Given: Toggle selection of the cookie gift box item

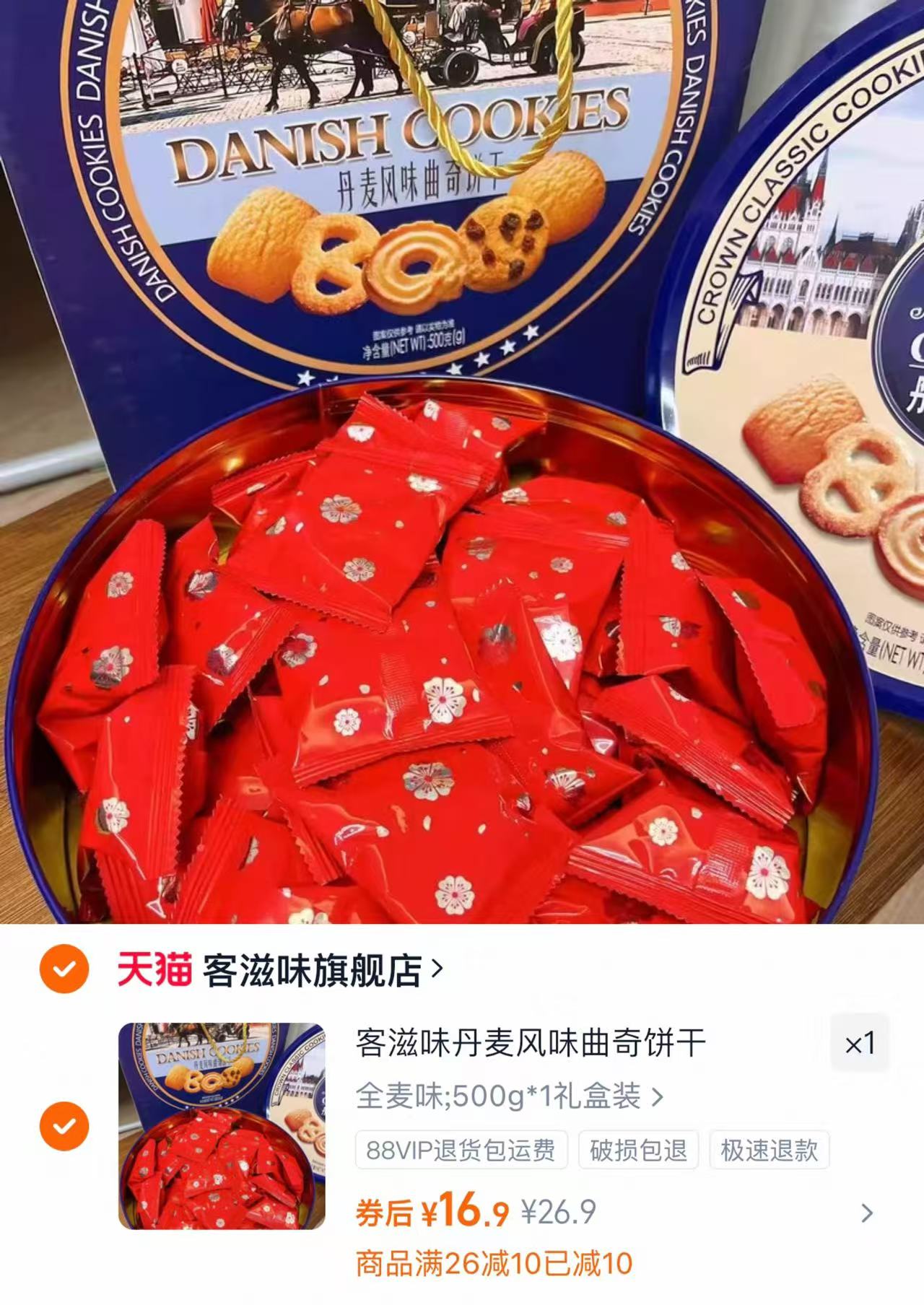Looking at the screenshot, I should click(x=64, y=1127).
